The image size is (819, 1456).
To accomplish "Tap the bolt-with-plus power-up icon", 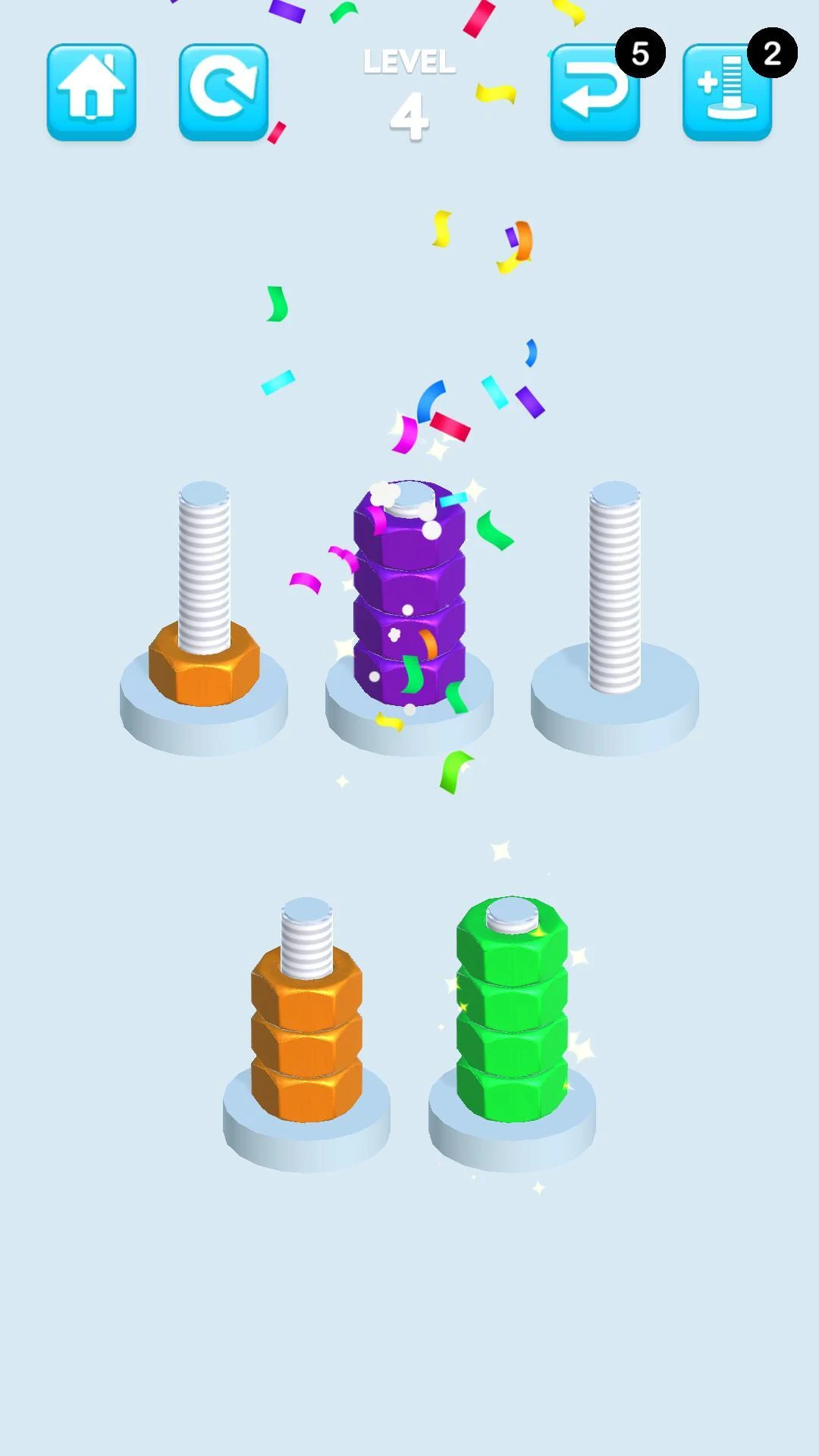I will pos(726,93).
